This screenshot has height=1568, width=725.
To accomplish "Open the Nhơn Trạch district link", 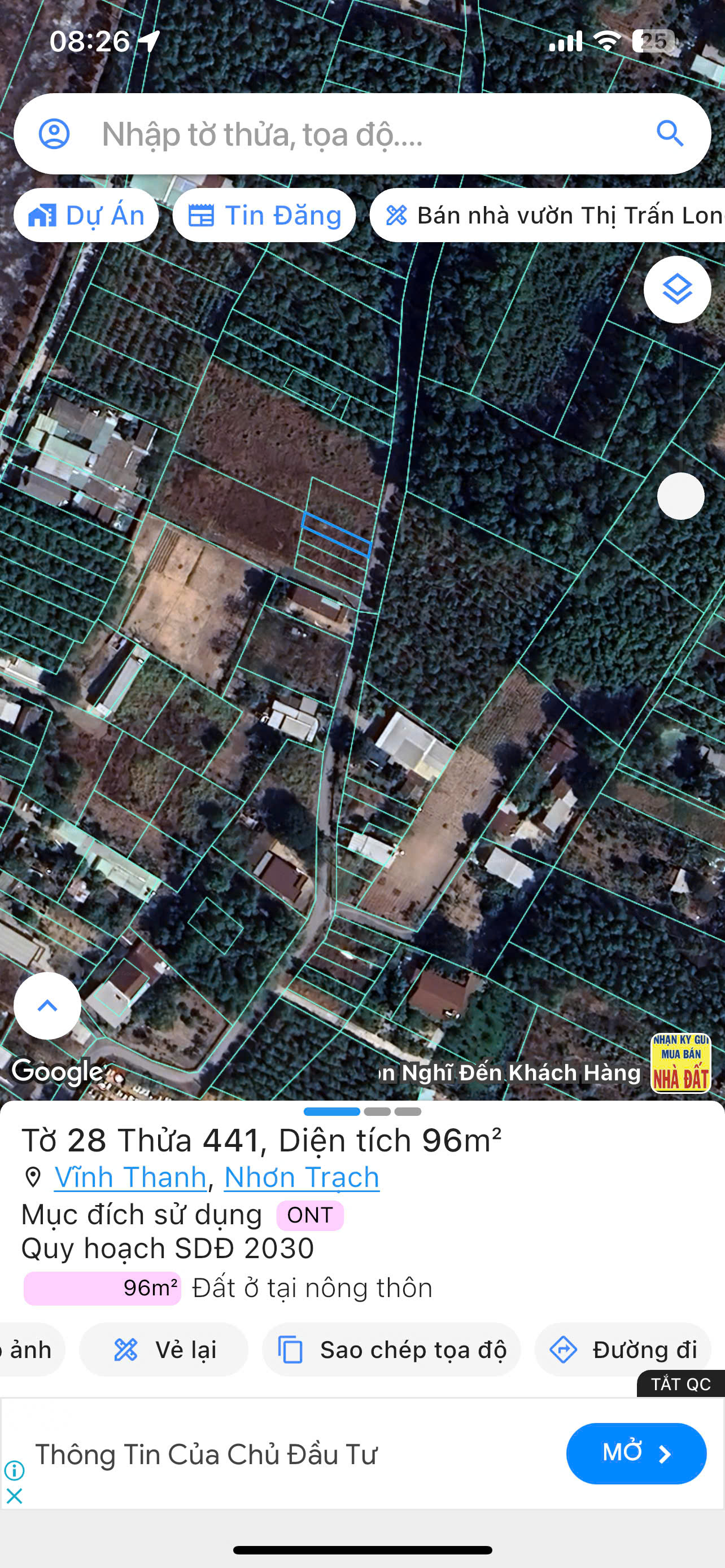I will [x=302, y=1177].
